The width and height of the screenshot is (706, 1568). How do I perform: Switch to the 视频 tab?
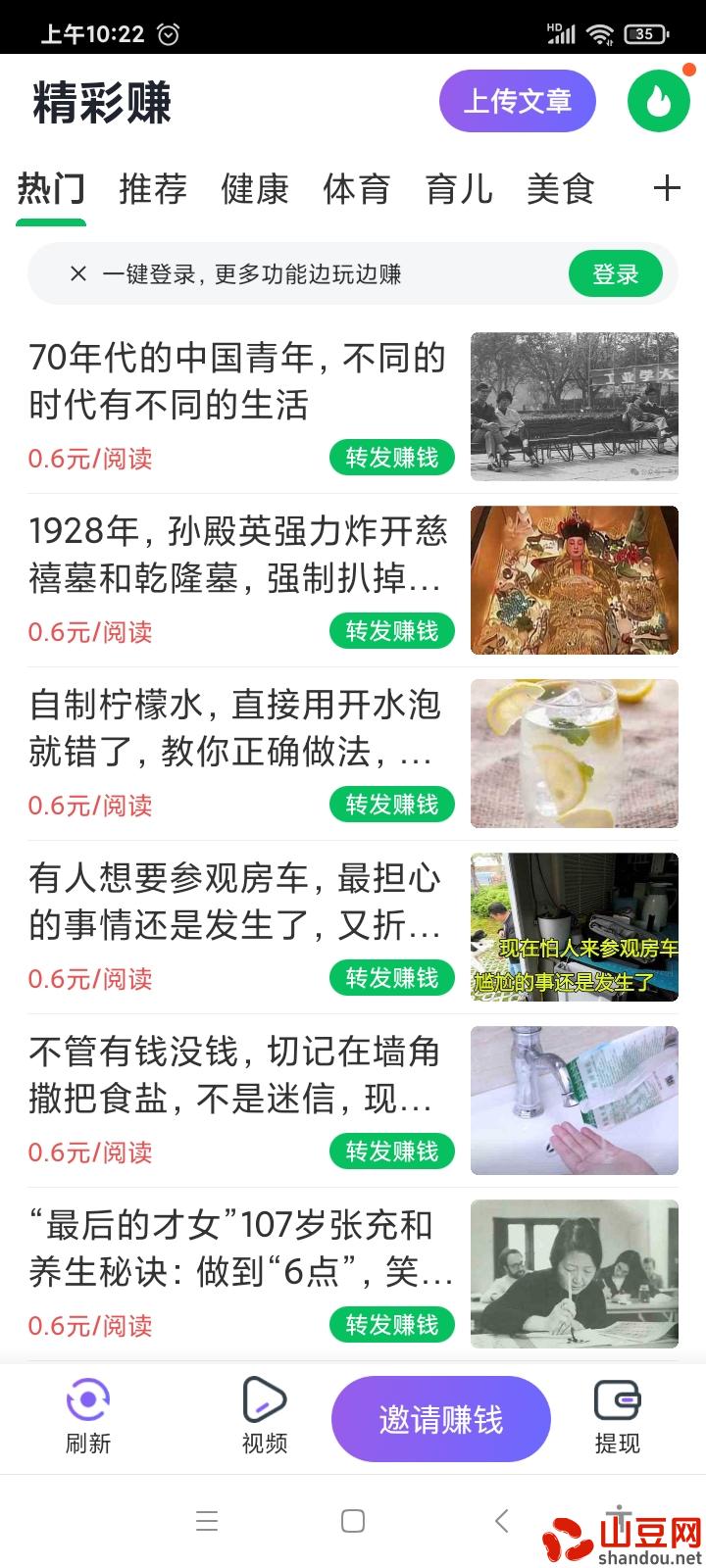tap(265, 1416)
